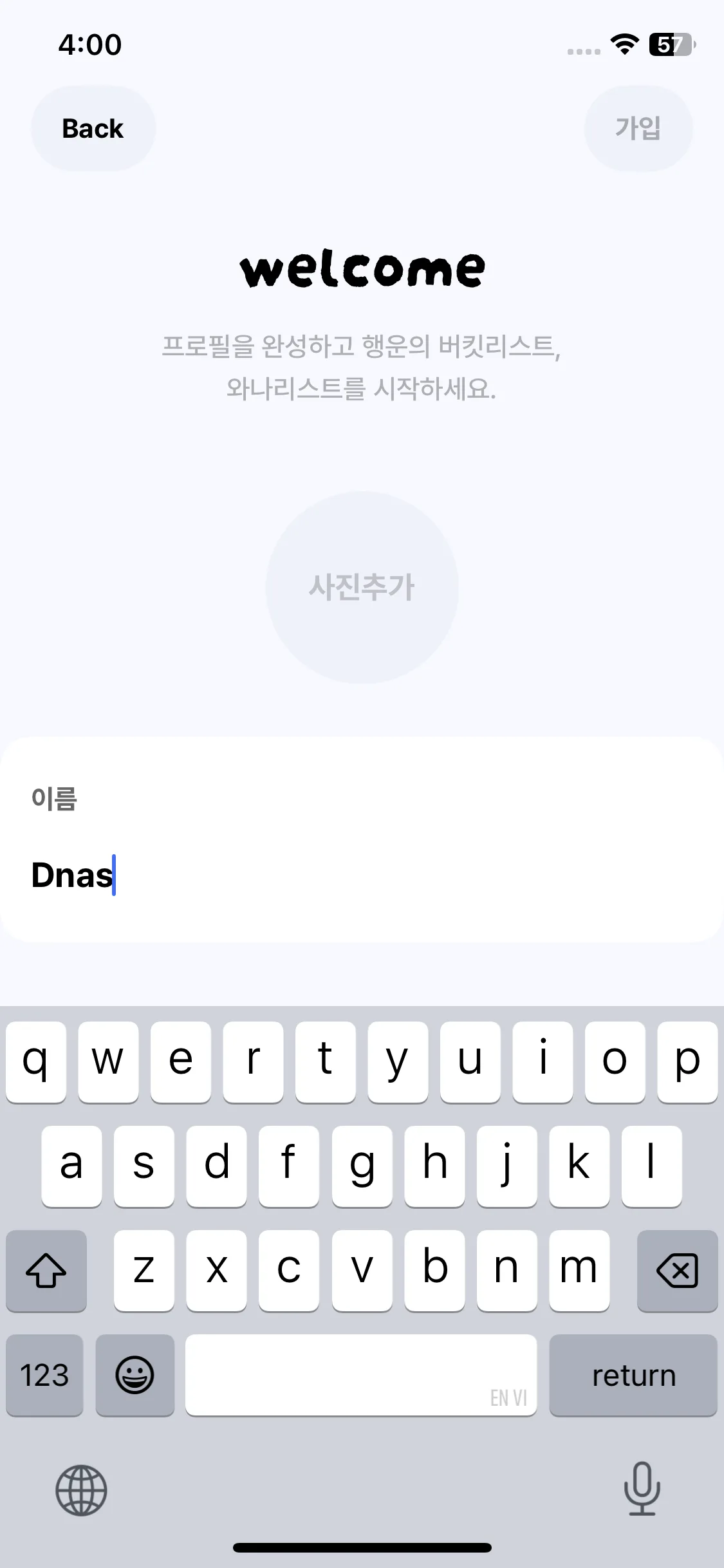The width and height of the screenshot is (724, 1568).
Task: Tap Back to return to previous screen
Action: click(92, 128)
